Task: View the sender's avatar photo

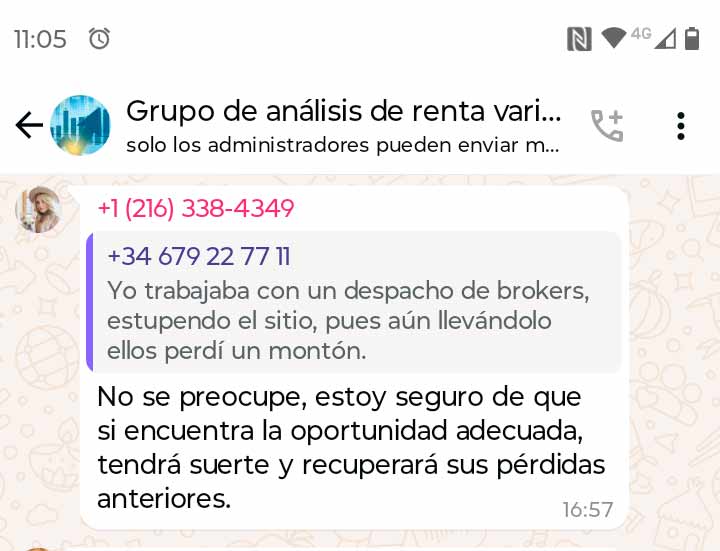Action: [x=38, y=209]
